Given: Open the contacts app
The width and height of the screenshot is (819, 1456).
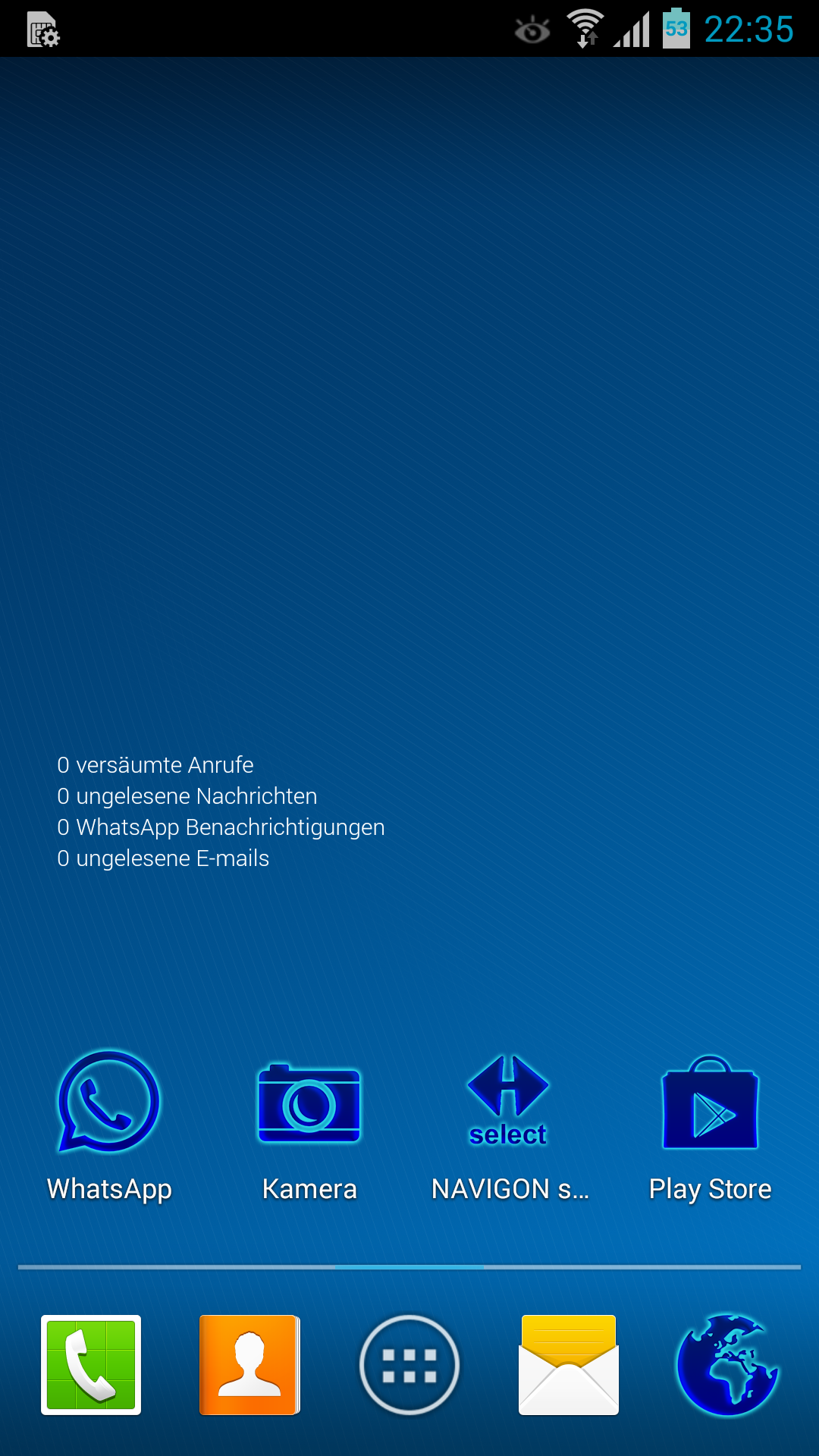Looking at the screenshot, I should (x=249, y=1365).
